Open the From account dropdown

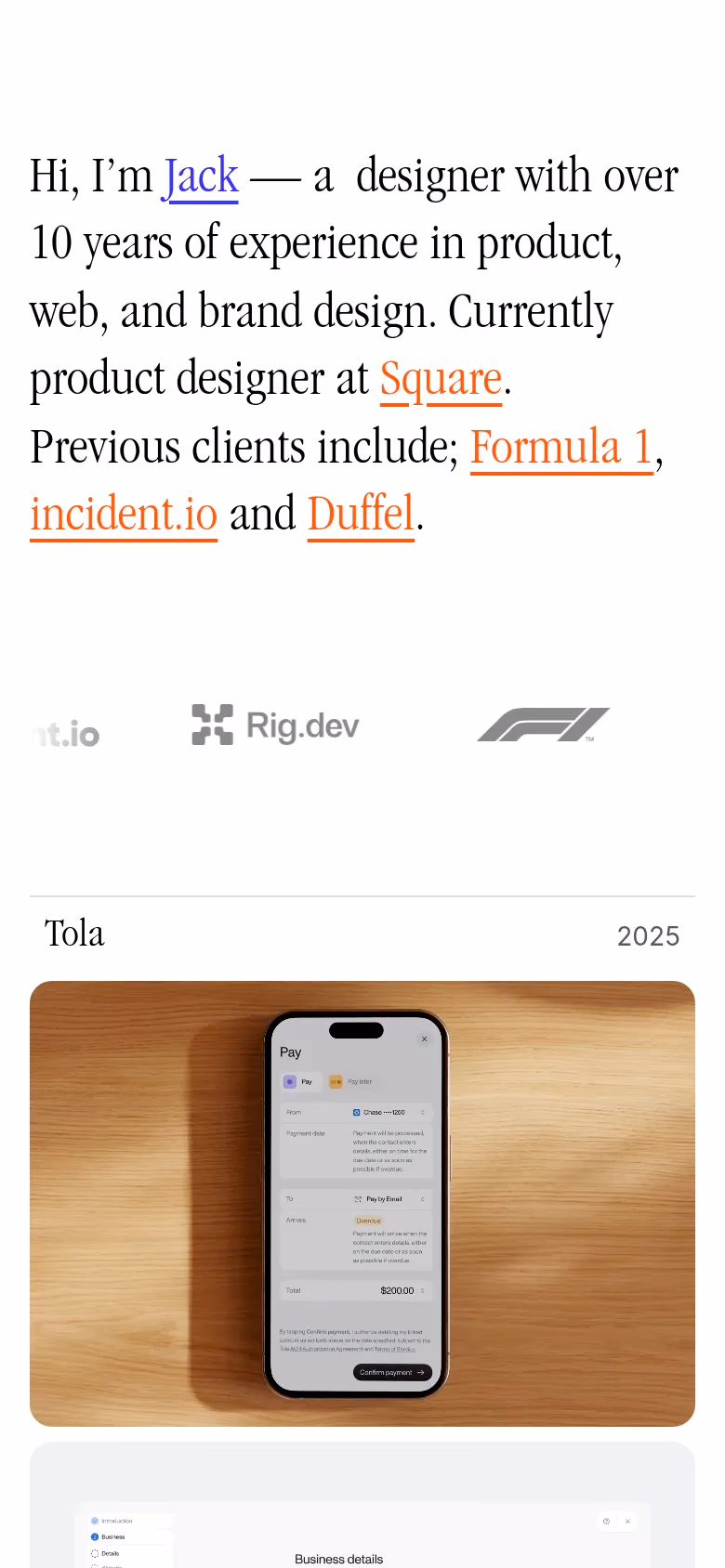(x=423, y=1112)
